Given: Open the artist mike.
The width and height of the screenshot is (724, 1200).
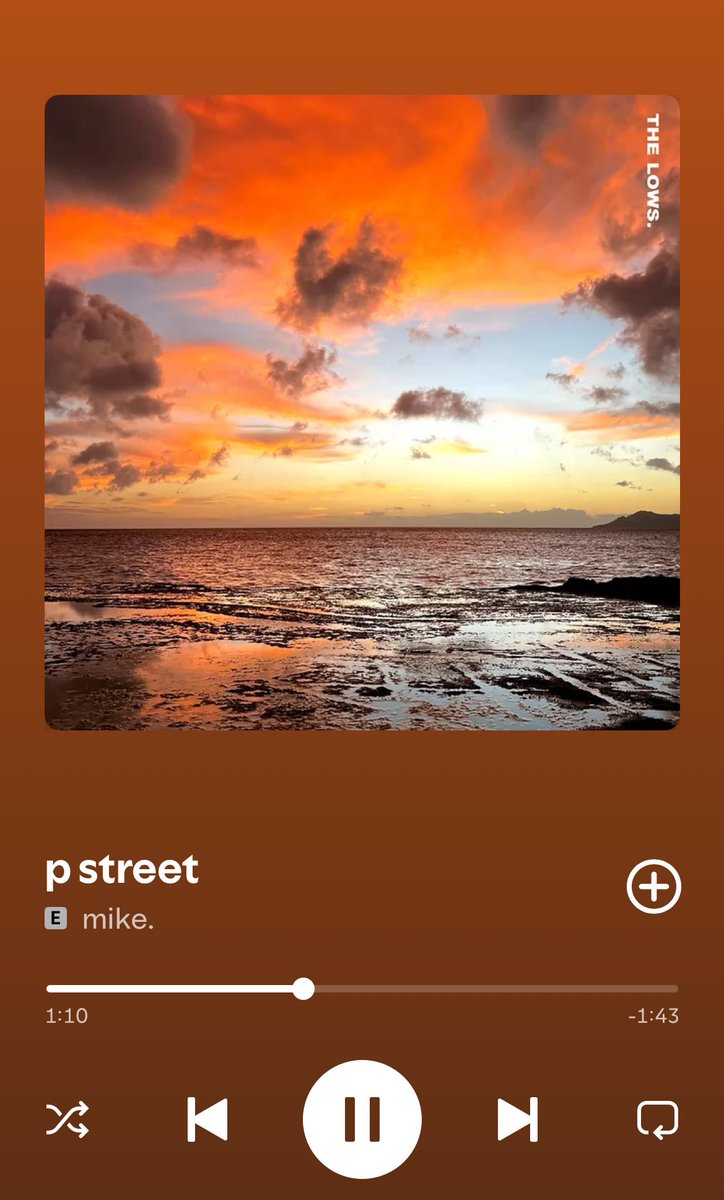Looking at the screenshot, I should coord(118,919).
